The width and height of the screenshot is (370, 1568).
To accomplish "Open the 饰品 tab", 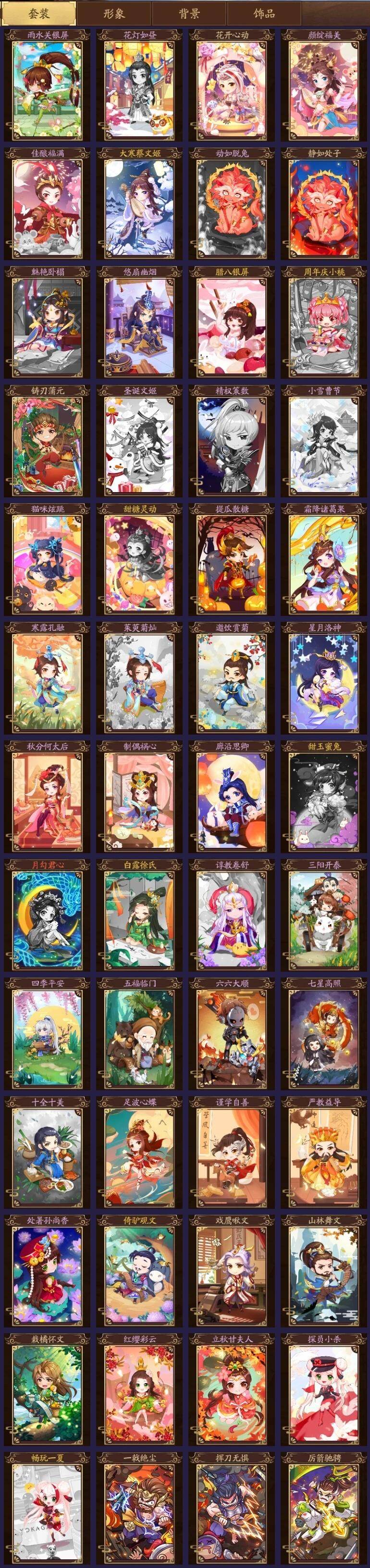I will tap(264, 13).
